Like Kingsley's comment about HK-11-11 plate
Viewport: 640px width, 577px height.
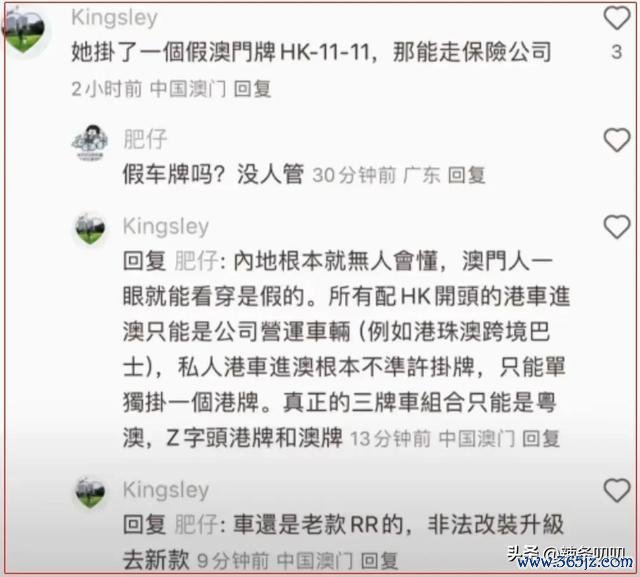pos(617,17)
